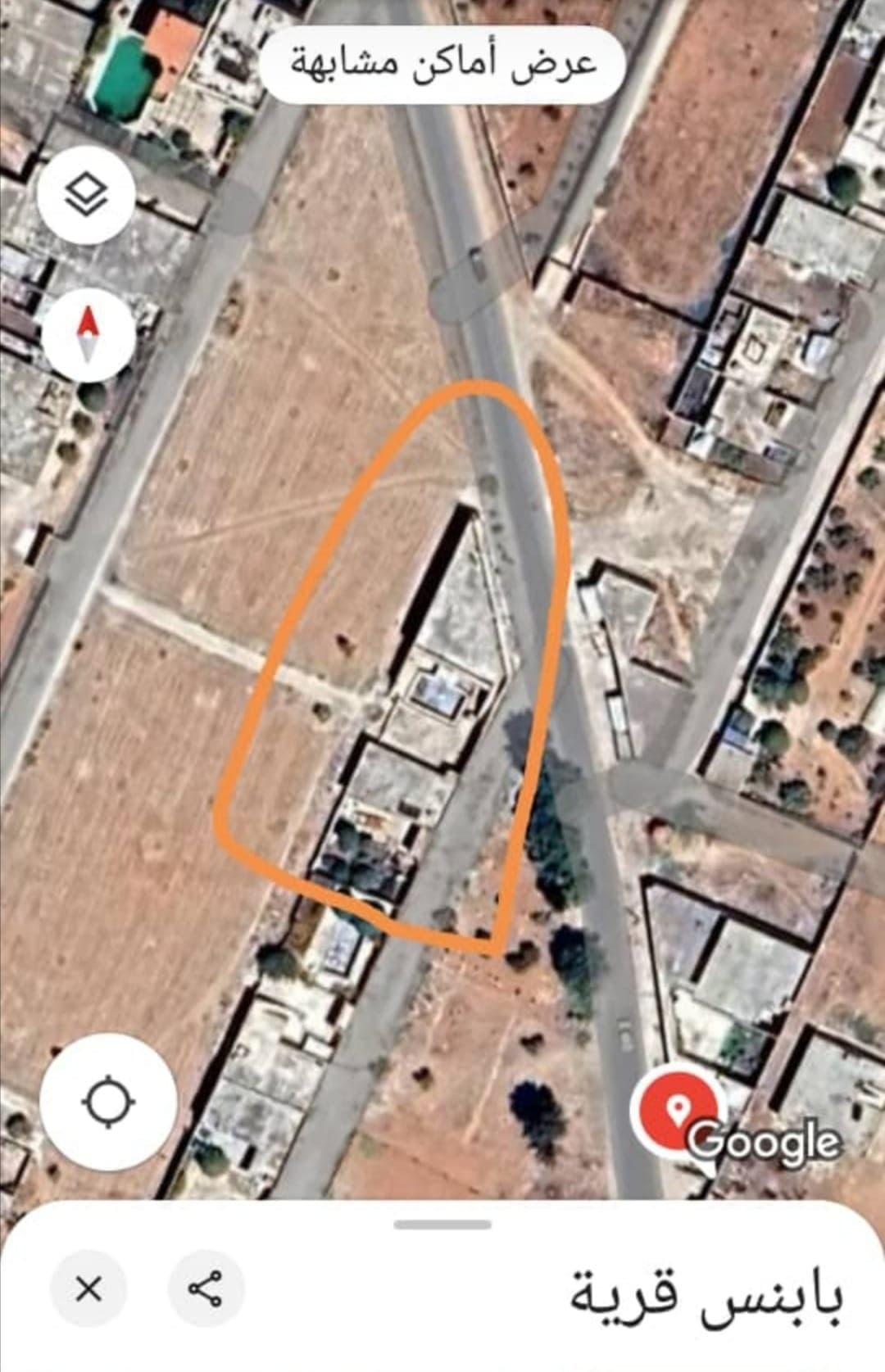Tap the "عرض أماكن مشابهة" chip
The image size is (885, 1372).
[442, 66]
